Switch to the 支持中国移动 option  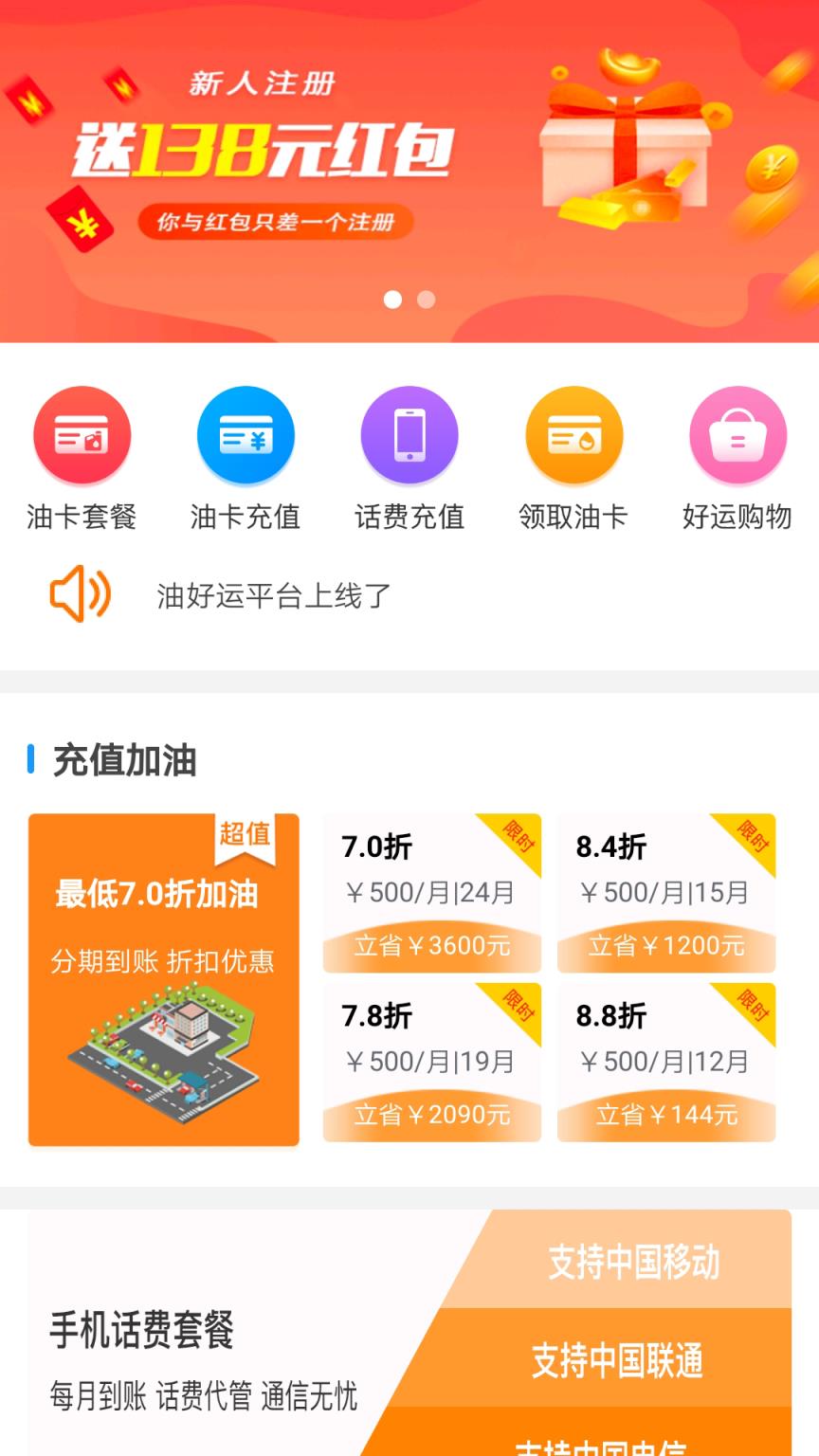tap(633, 1262)
